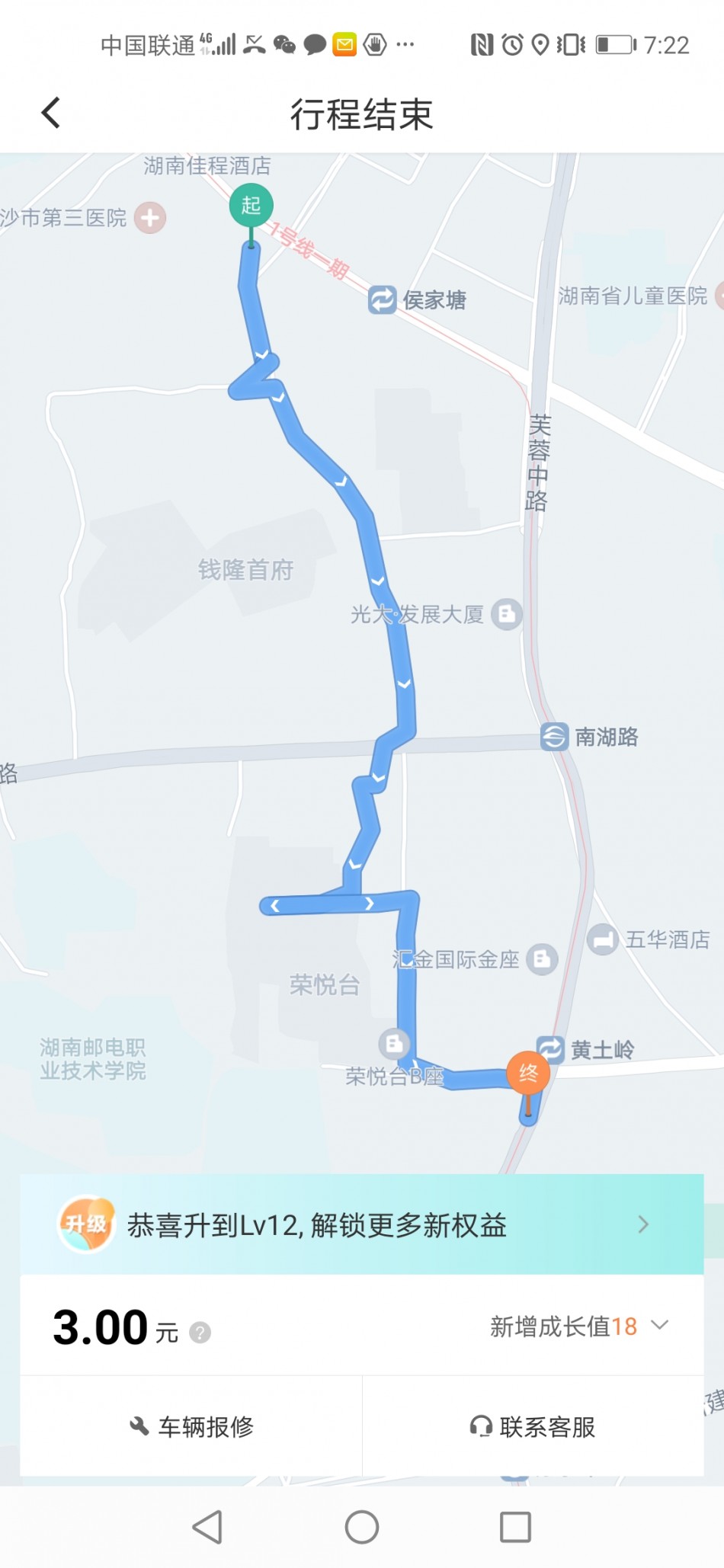Tap the system home button
Image resolution: width=724 pixels, height=1568 pixels.
[x=362, y=1527]
